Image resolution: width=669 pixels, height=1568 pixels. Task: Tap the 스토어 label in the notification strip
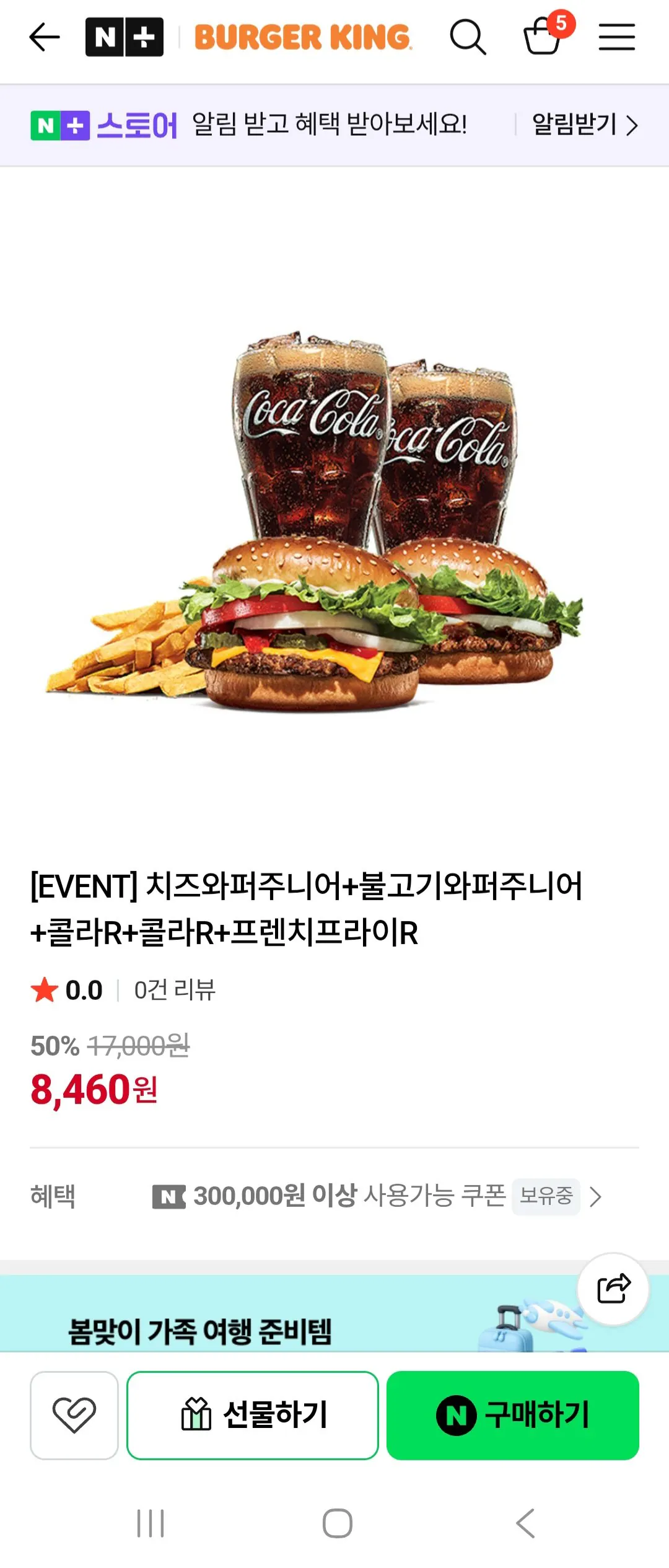pos(139,124)
